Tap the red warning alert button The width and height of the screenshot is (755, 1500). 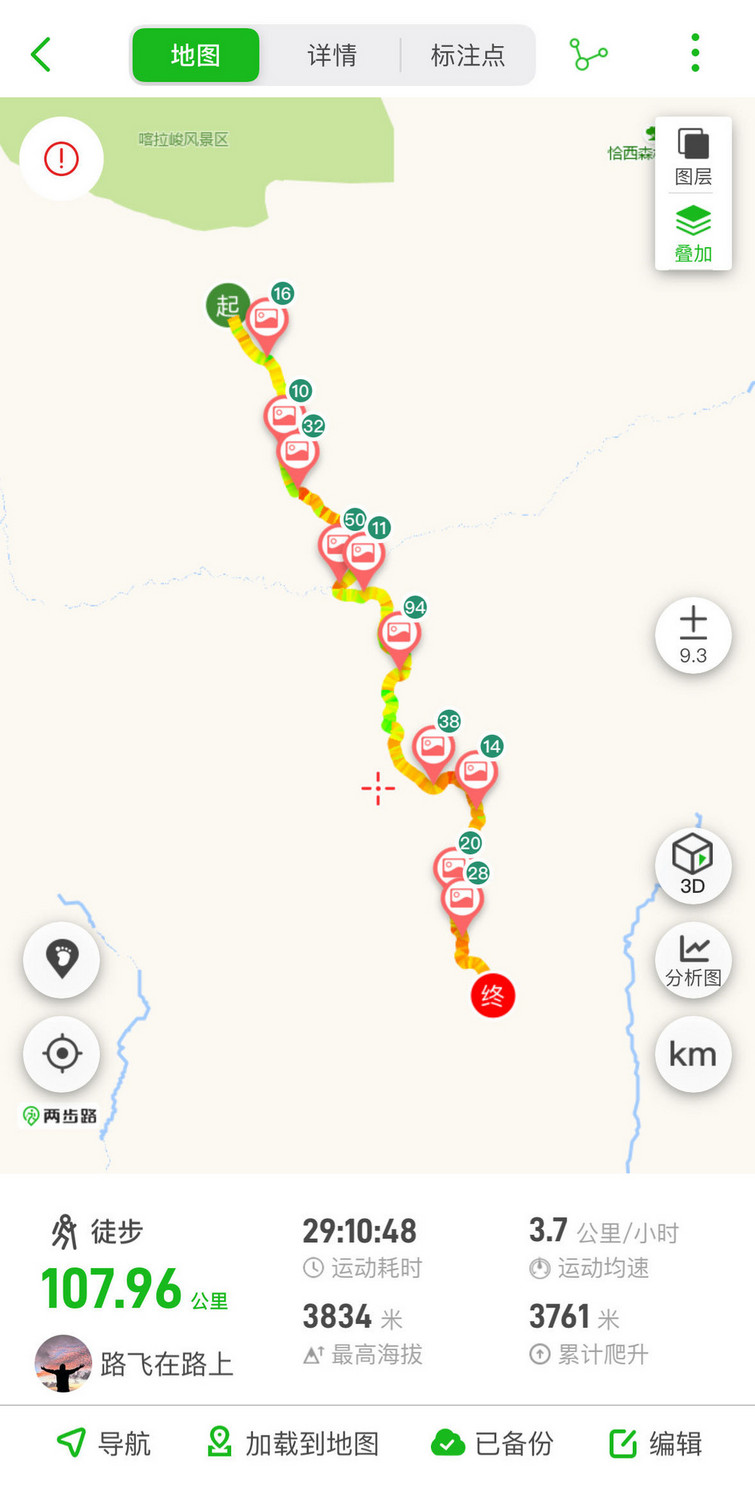[x=61, y=159]
